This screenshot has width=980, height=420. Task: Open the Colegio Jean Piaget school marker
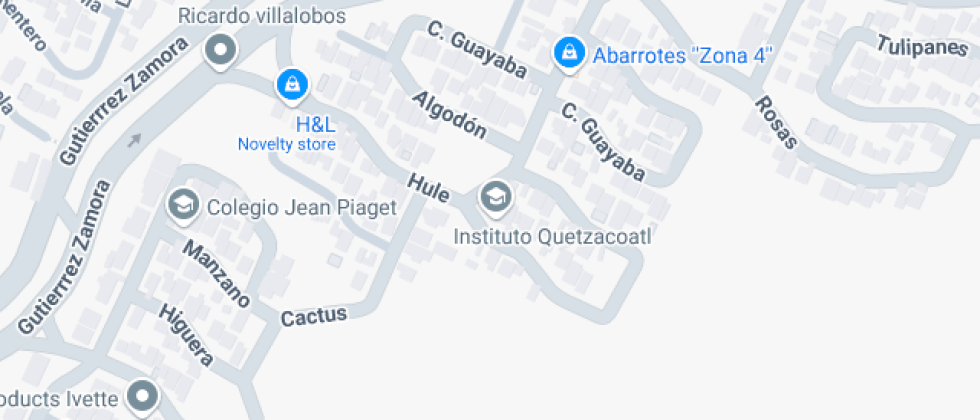[183, 206]
